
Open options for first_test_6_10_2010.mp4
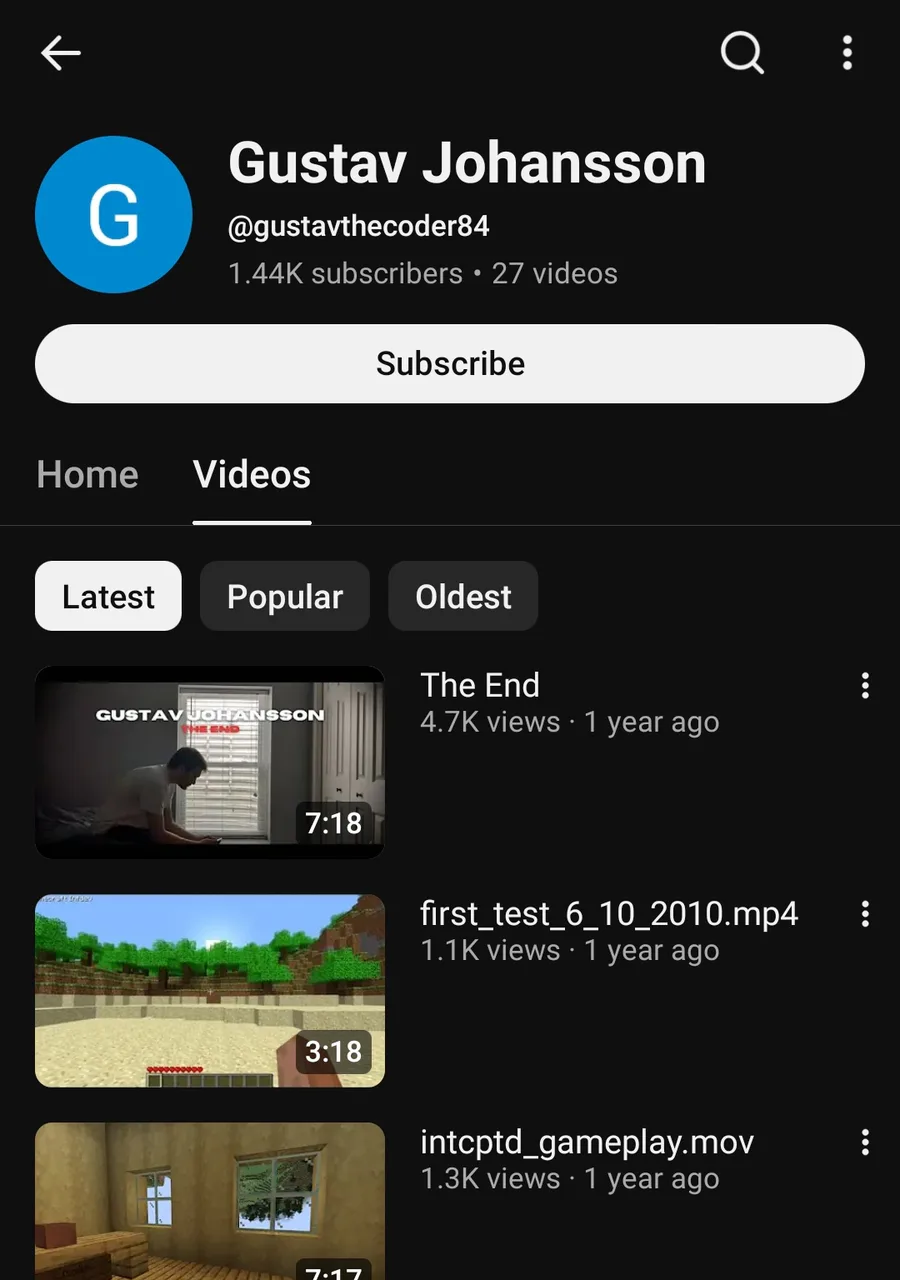pyautogui.click(x=865, y=914)
